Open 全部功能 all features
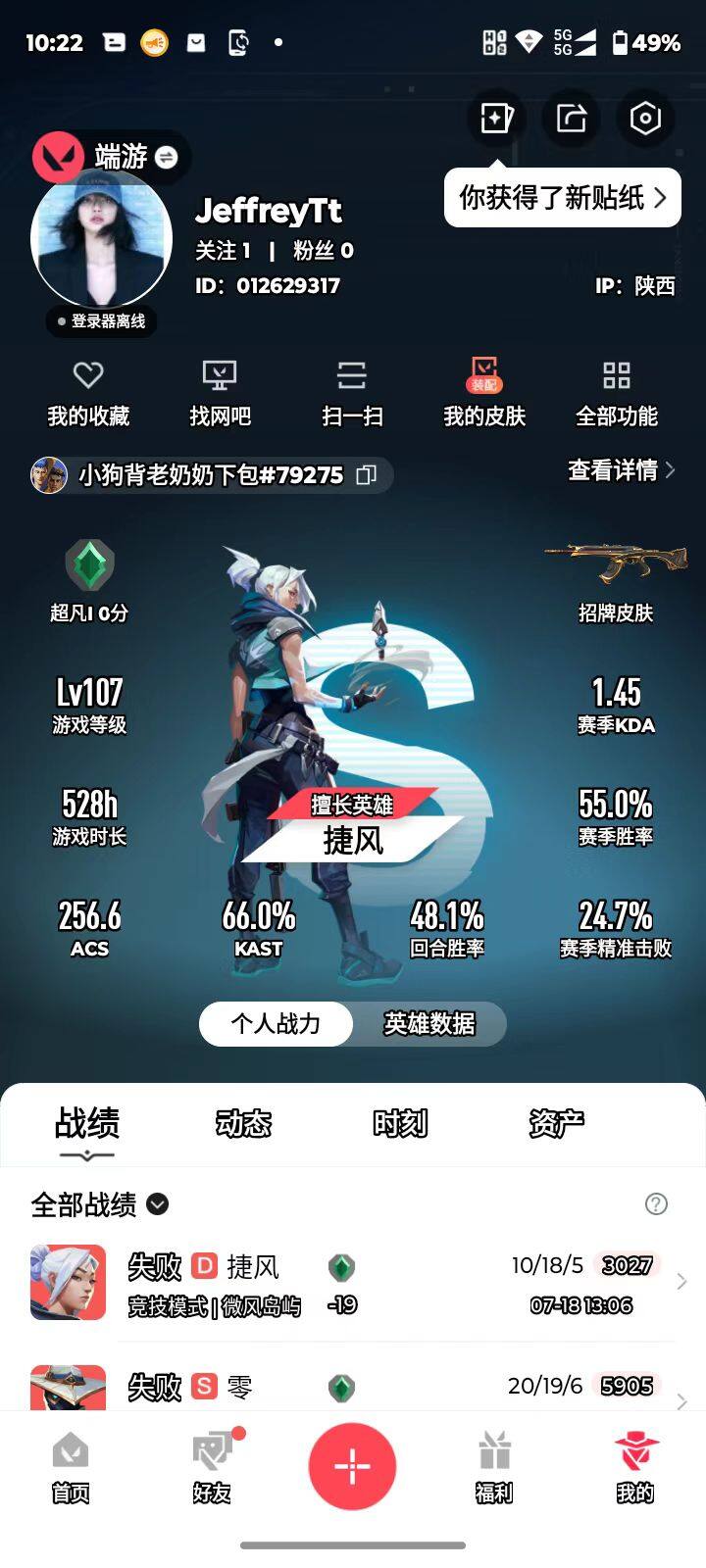Screen dimensions: 706x1568 coord(617,394)
